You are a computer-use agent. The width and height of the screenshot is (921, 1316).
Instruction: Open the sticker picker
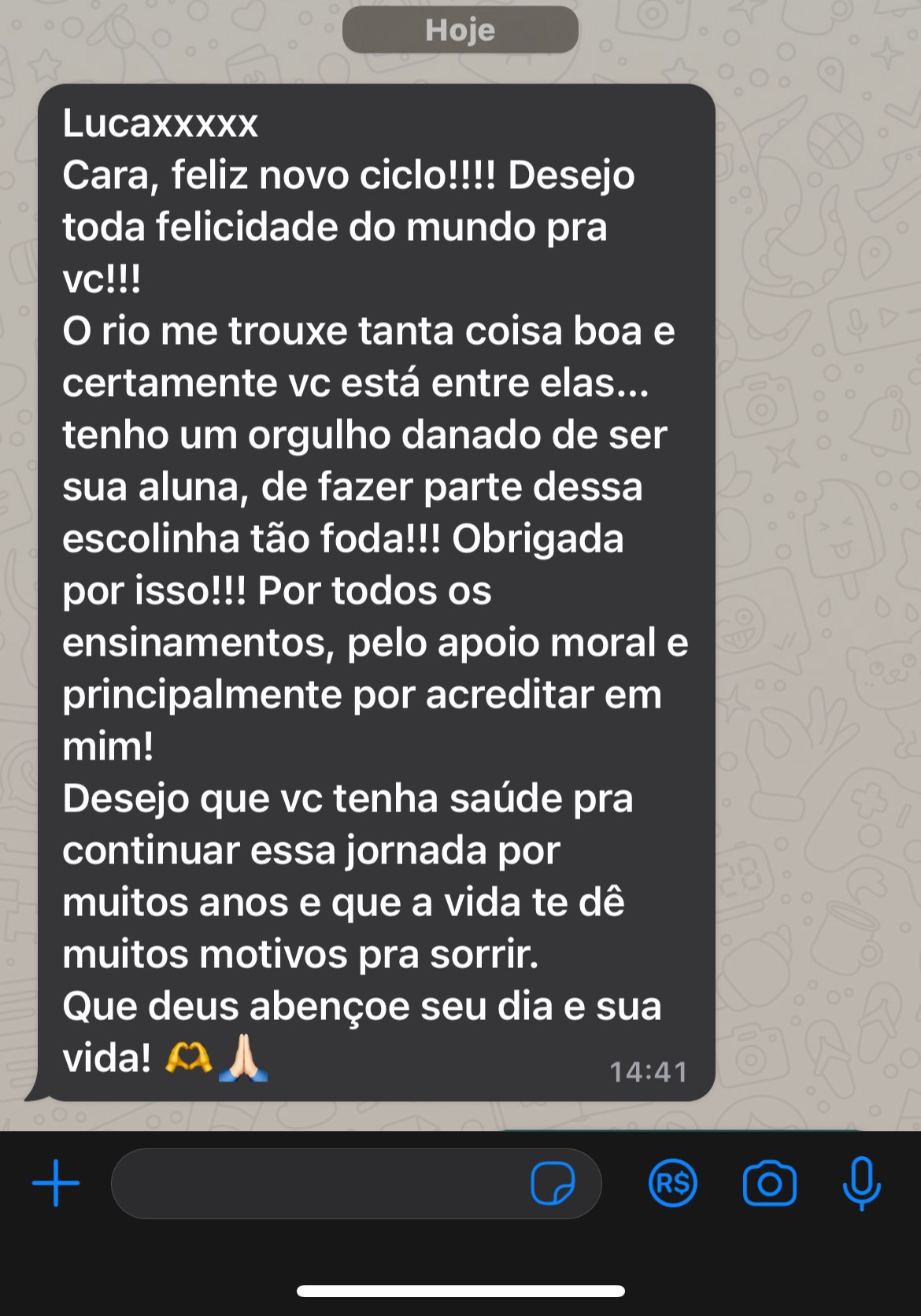553,1183
